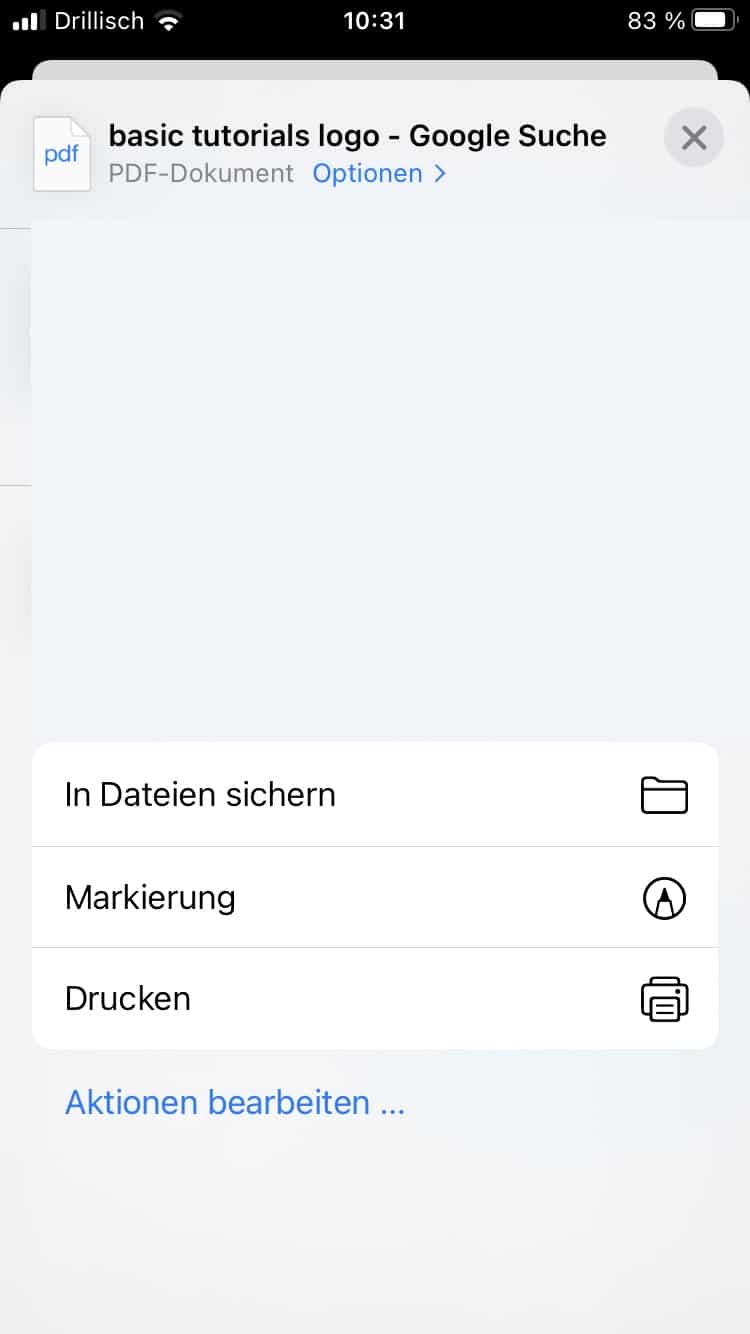The image size is (750, 1334).
Task: Open Optionen for the PDF document
Action: pyautogui.click(x=378, y=174)
